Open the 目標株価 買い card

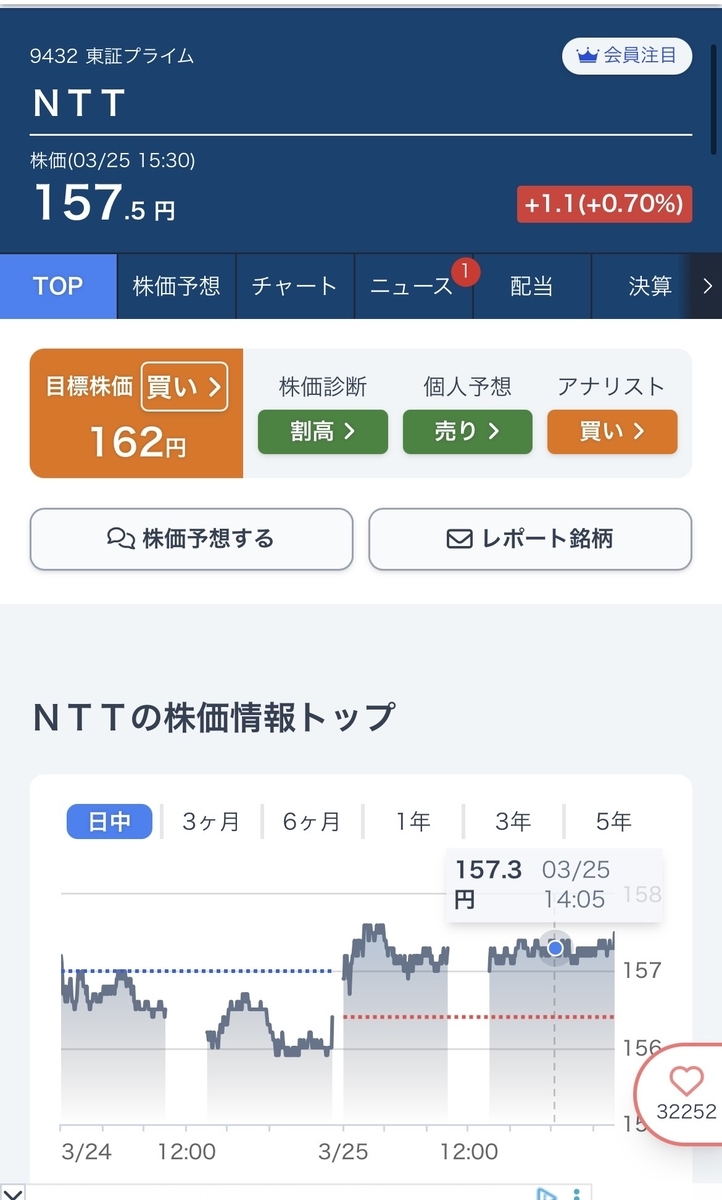tap(136, 413)
